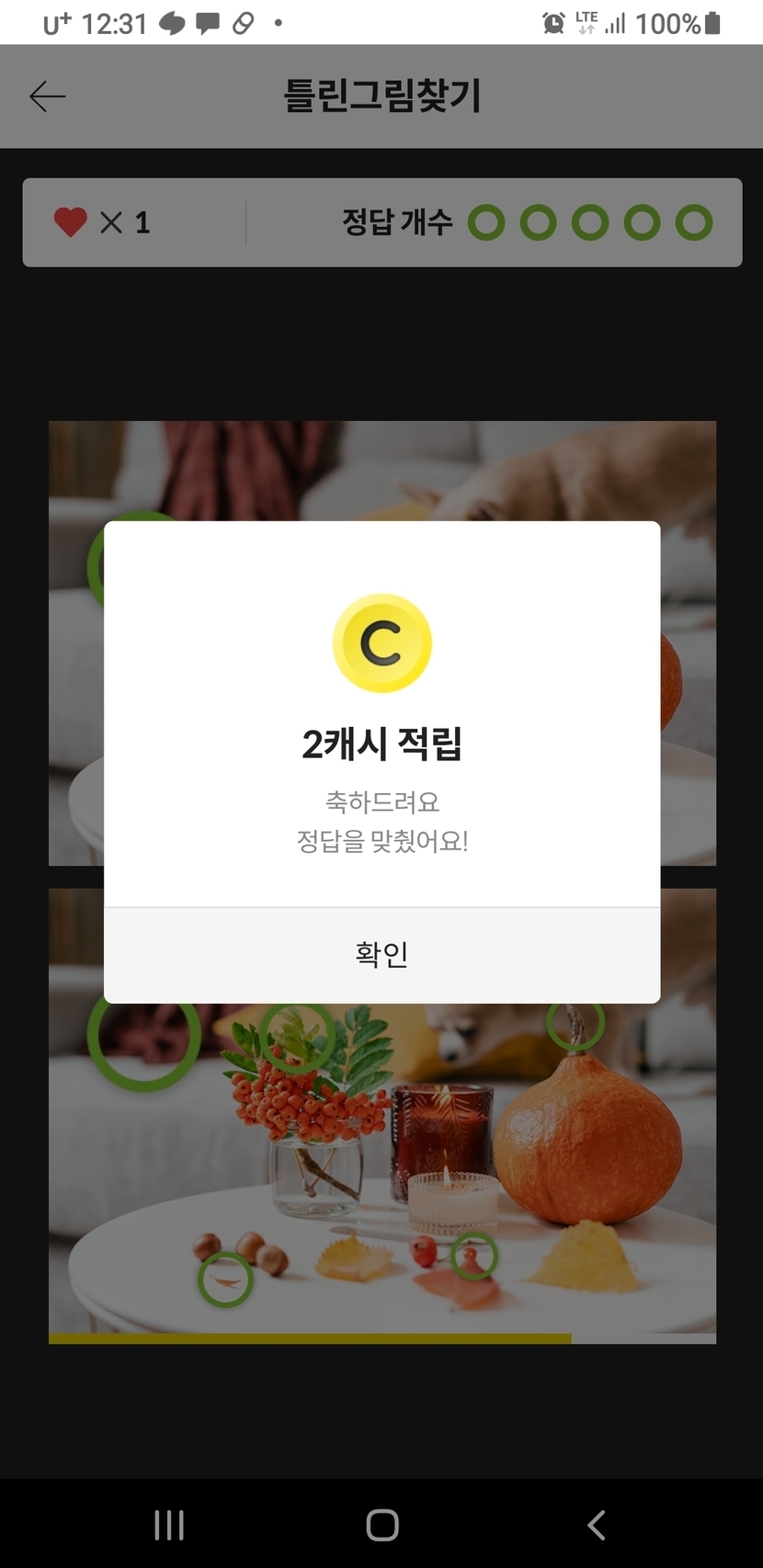Go back using the top-left arrow
Screen dimensions: 763x1568
pyautogui.click(x=47, y=97)
